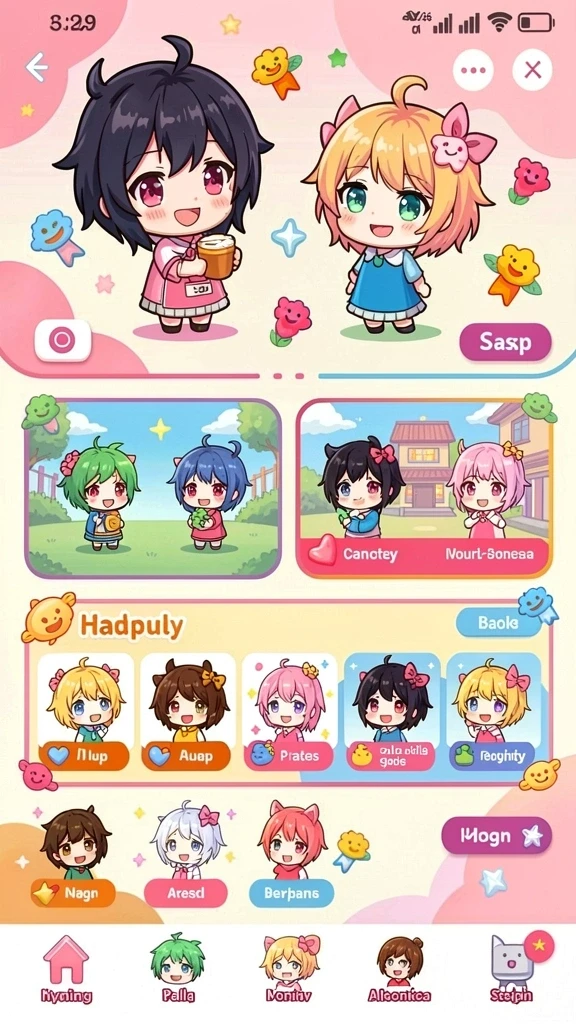The width and height of the screenshot is (576, 1024).
Task: Tap the purple Mogn star button
Action: 496,835
